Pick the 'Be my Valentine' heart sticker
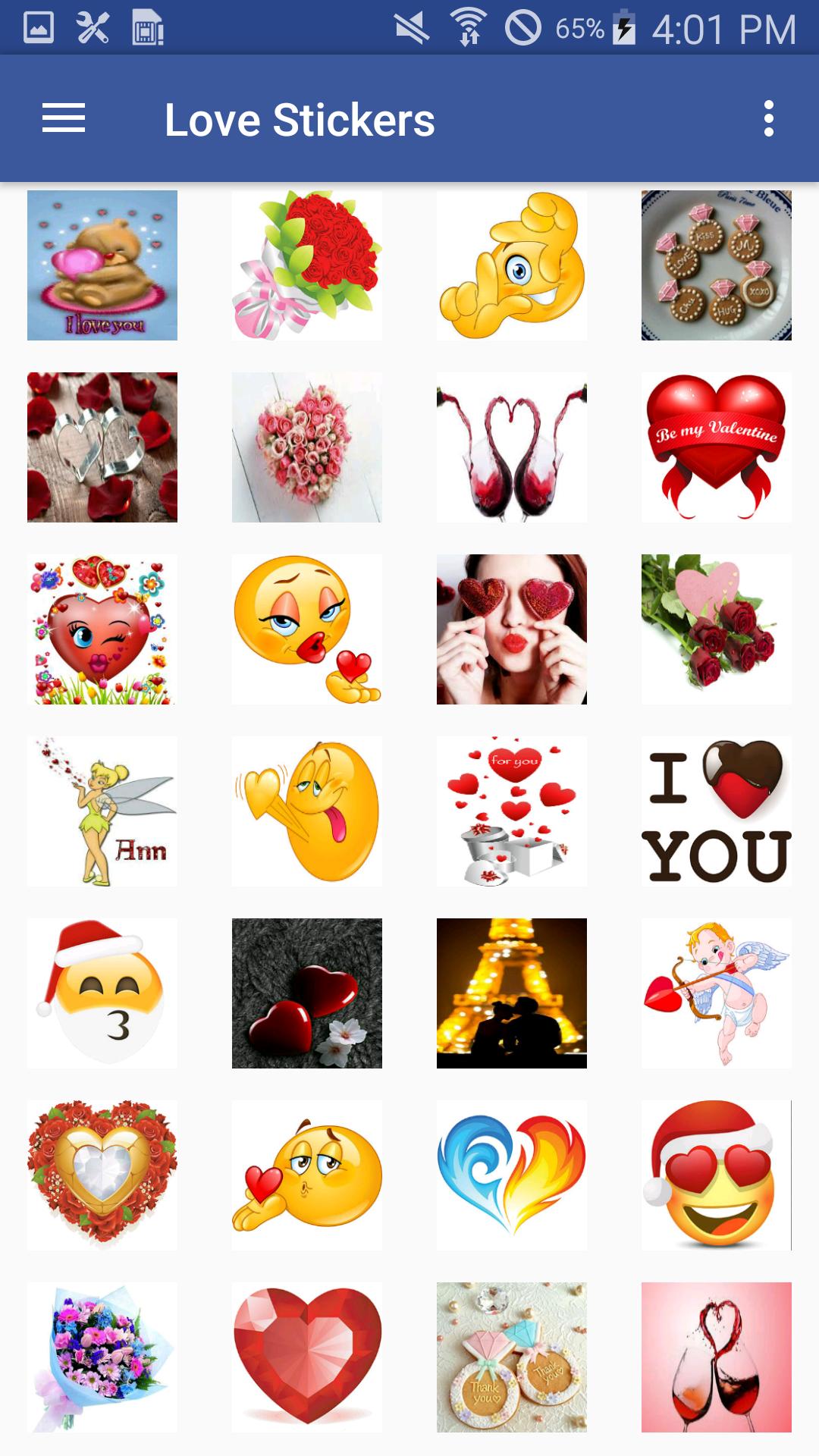The height and width of the screenshot is (1456, 819). pyautogui.click(x=717, y=447)
